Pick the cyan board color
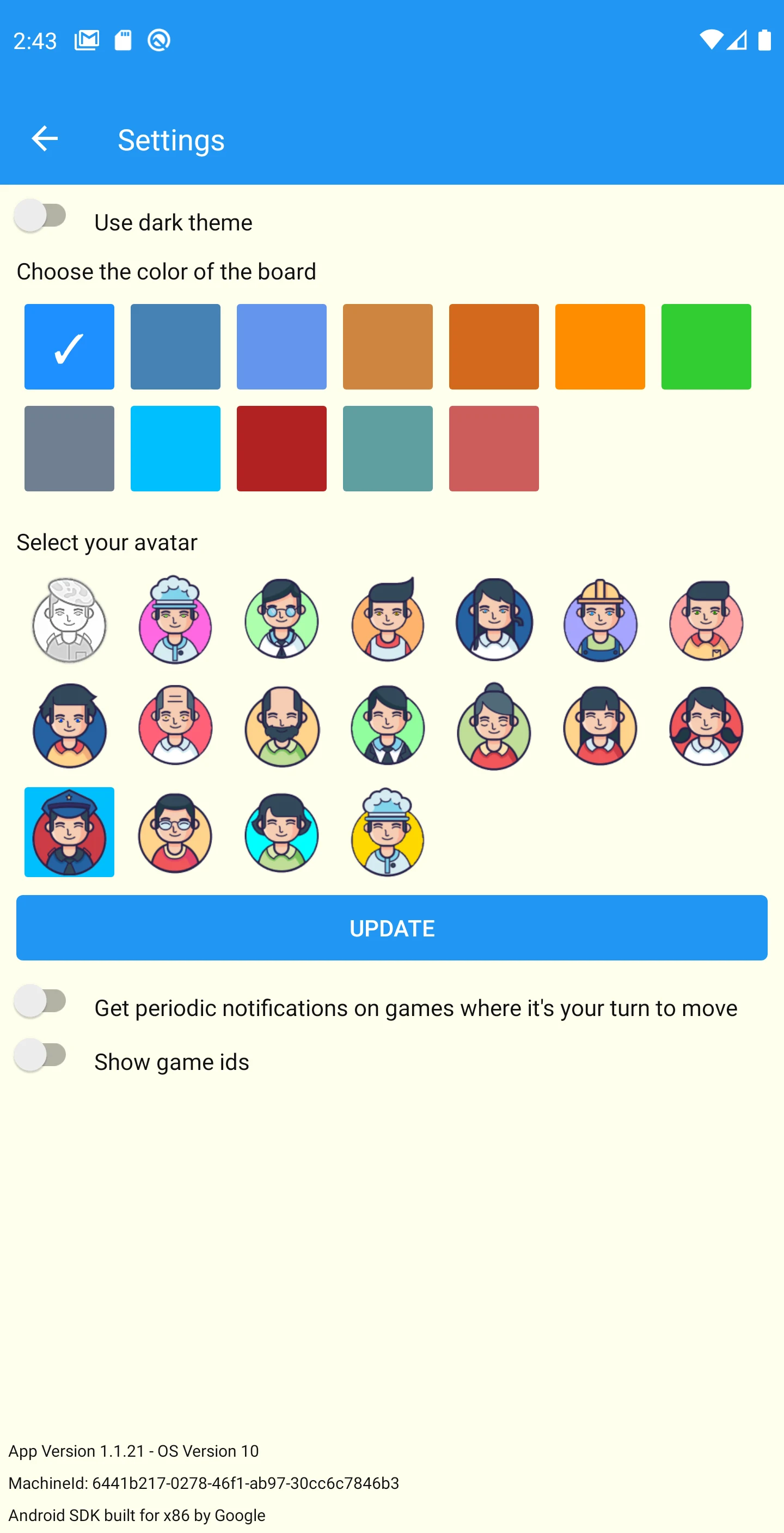The width and height of the screenshot is (784, 1533). coord(175,449)
